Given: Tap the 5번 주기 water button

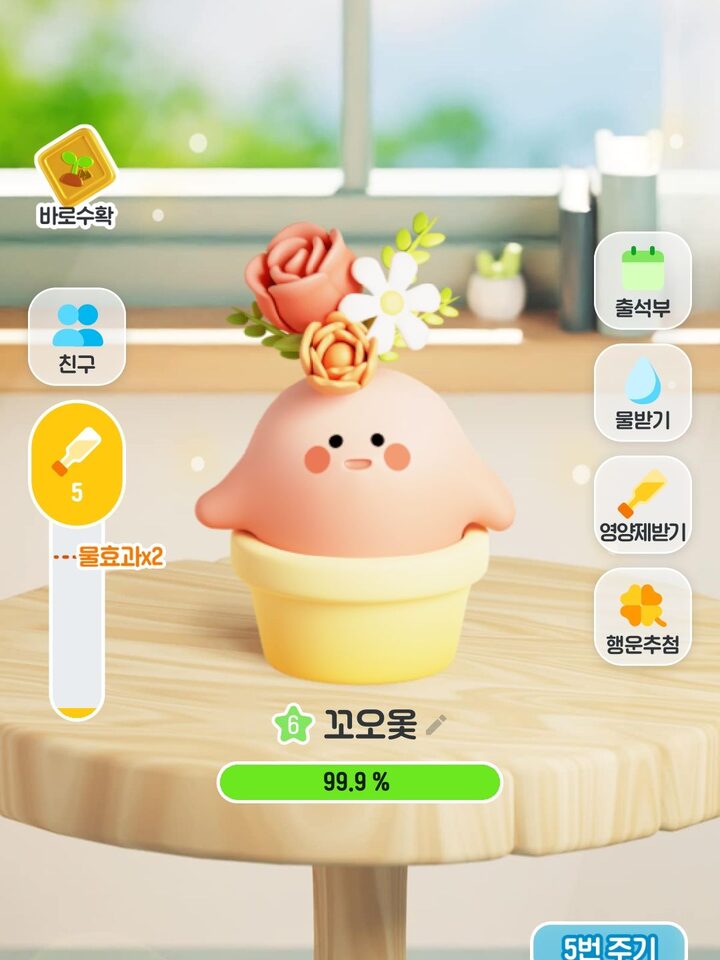Looking at the screenshot, I should 609,942.
